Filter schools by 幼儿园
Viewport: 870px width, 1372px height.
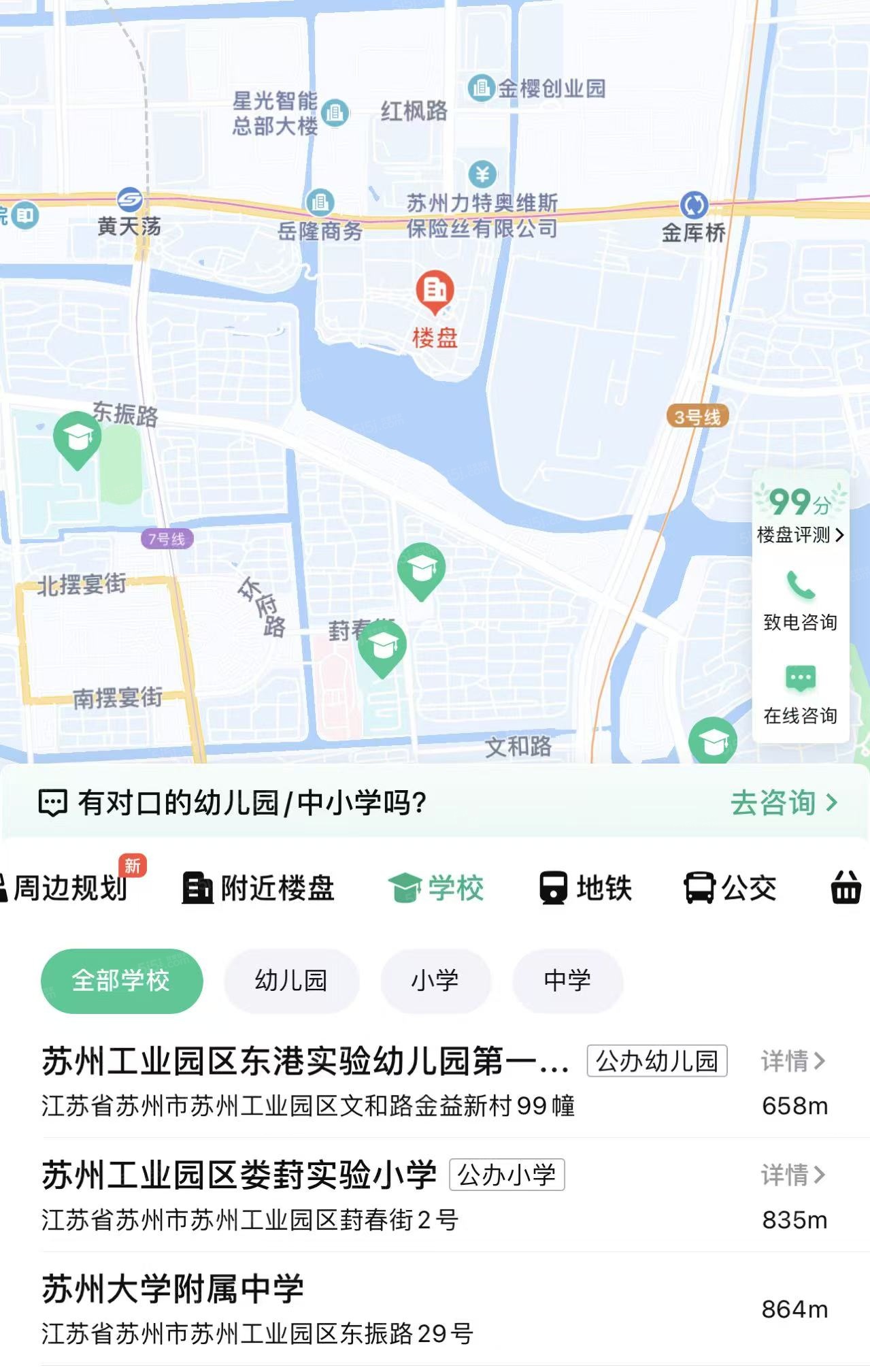pos(291,981)
